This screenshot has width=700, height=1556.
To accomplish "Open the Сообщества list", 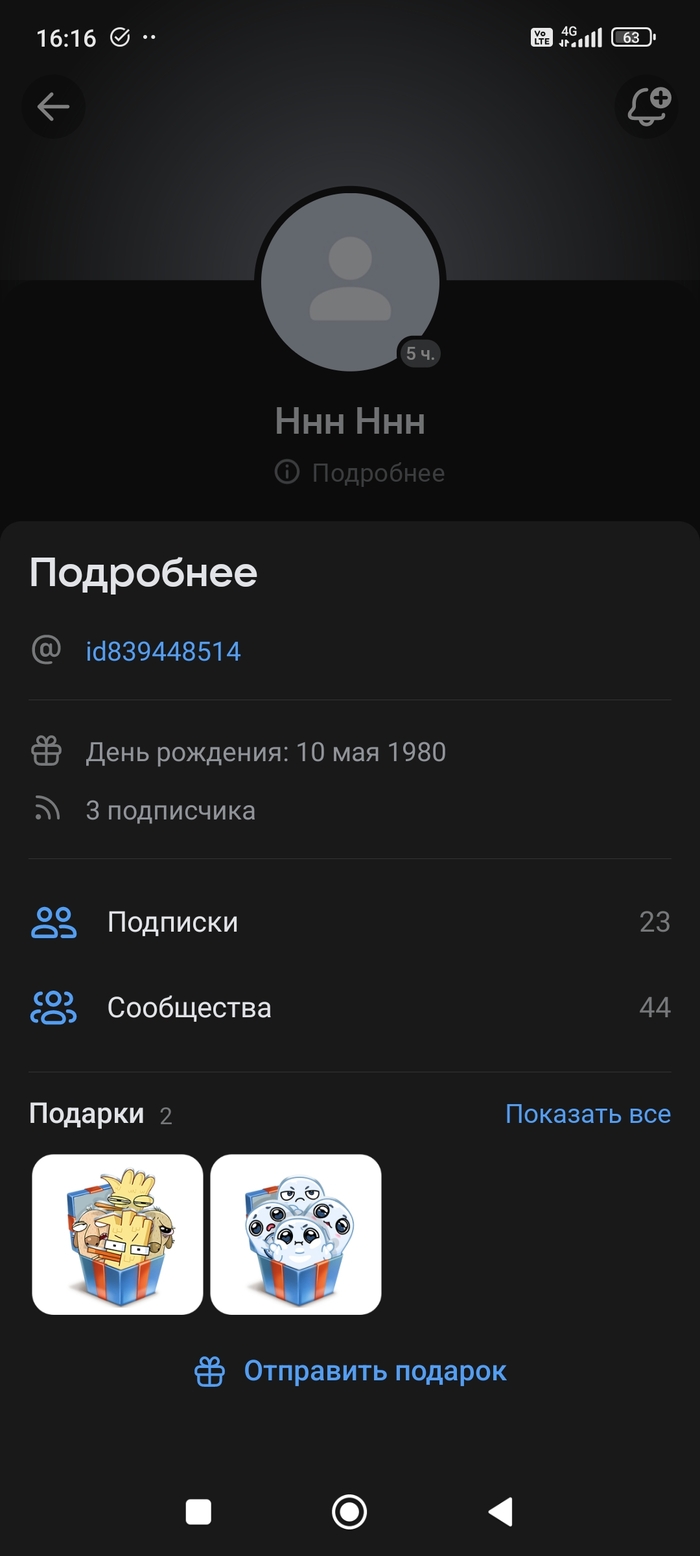I will (189, 1007).
